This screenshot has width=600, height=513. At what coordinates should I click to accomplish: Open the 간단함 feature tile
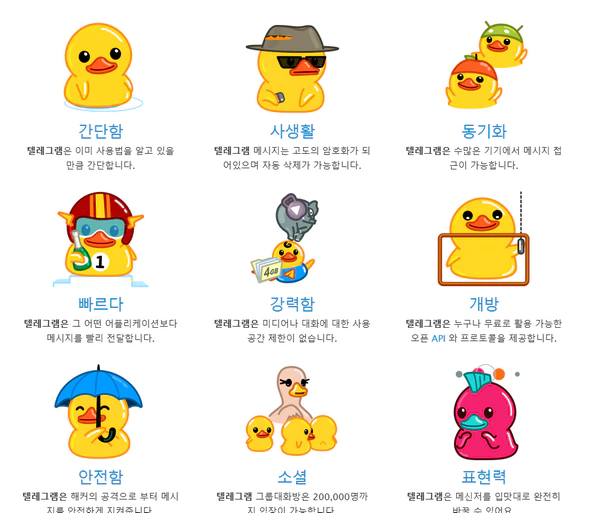point(100,131)
